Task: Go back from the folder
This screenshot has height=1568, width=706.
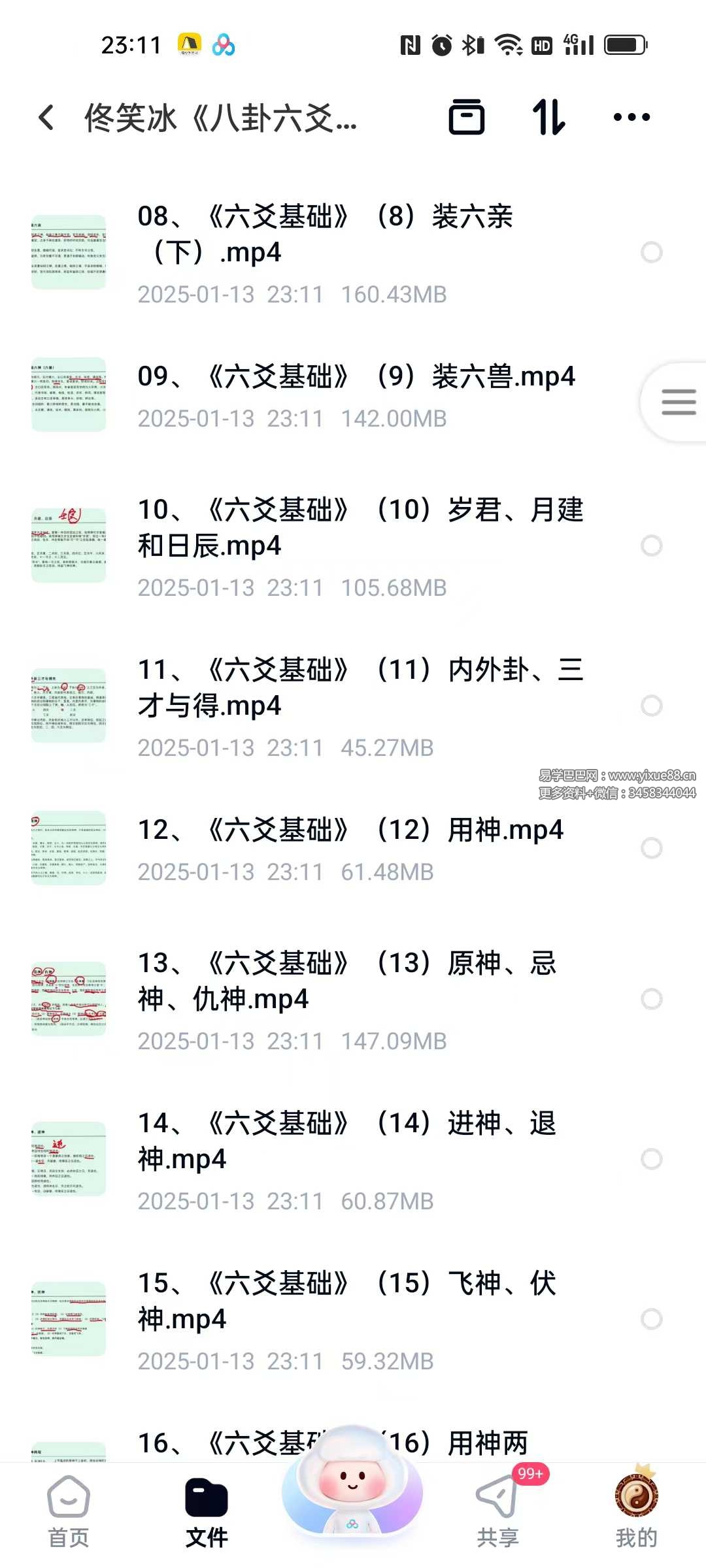Action: click(x=46, y=118)
